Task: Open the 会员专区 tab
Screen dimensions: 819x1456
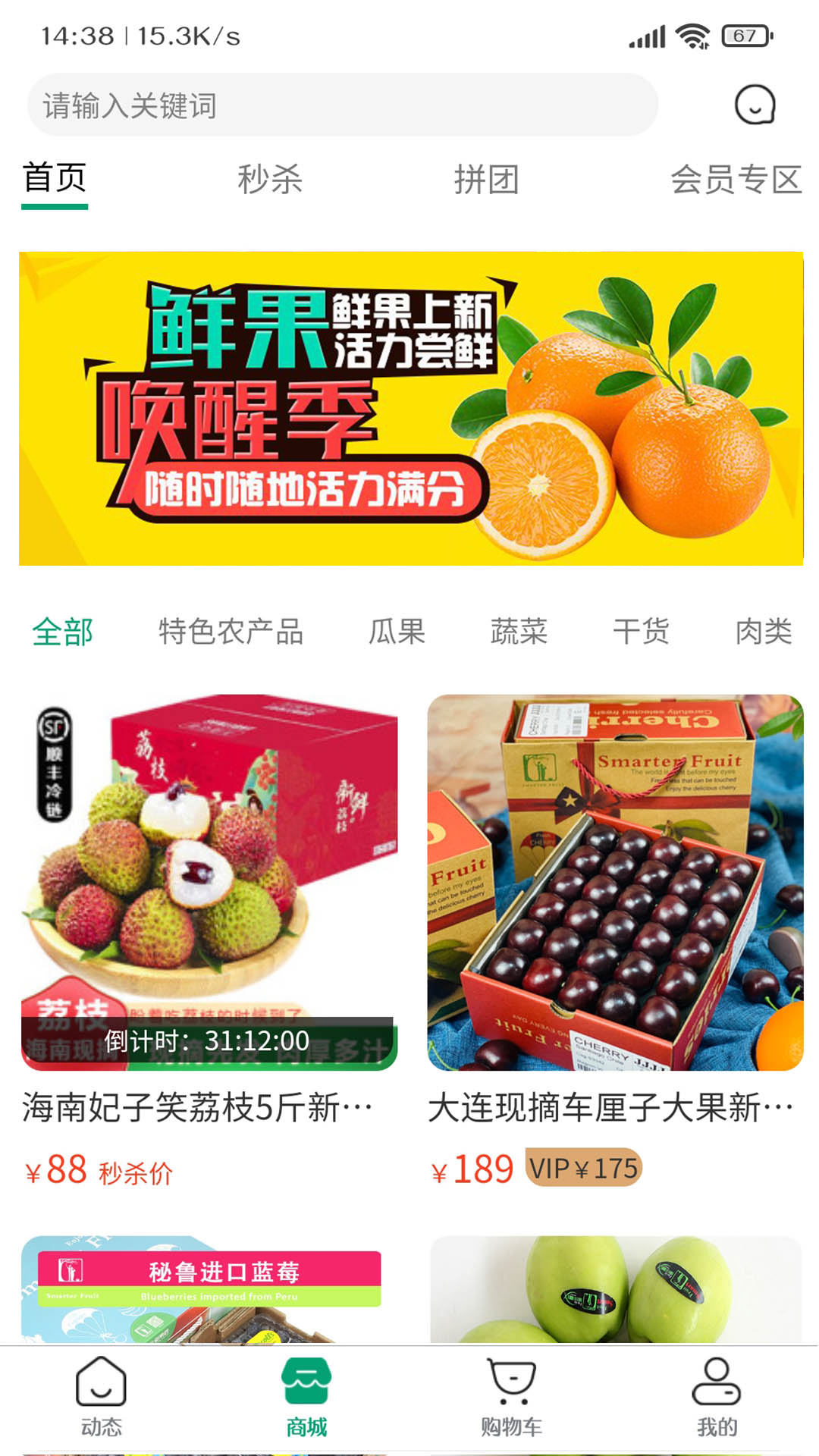Action: pos(735,180)
